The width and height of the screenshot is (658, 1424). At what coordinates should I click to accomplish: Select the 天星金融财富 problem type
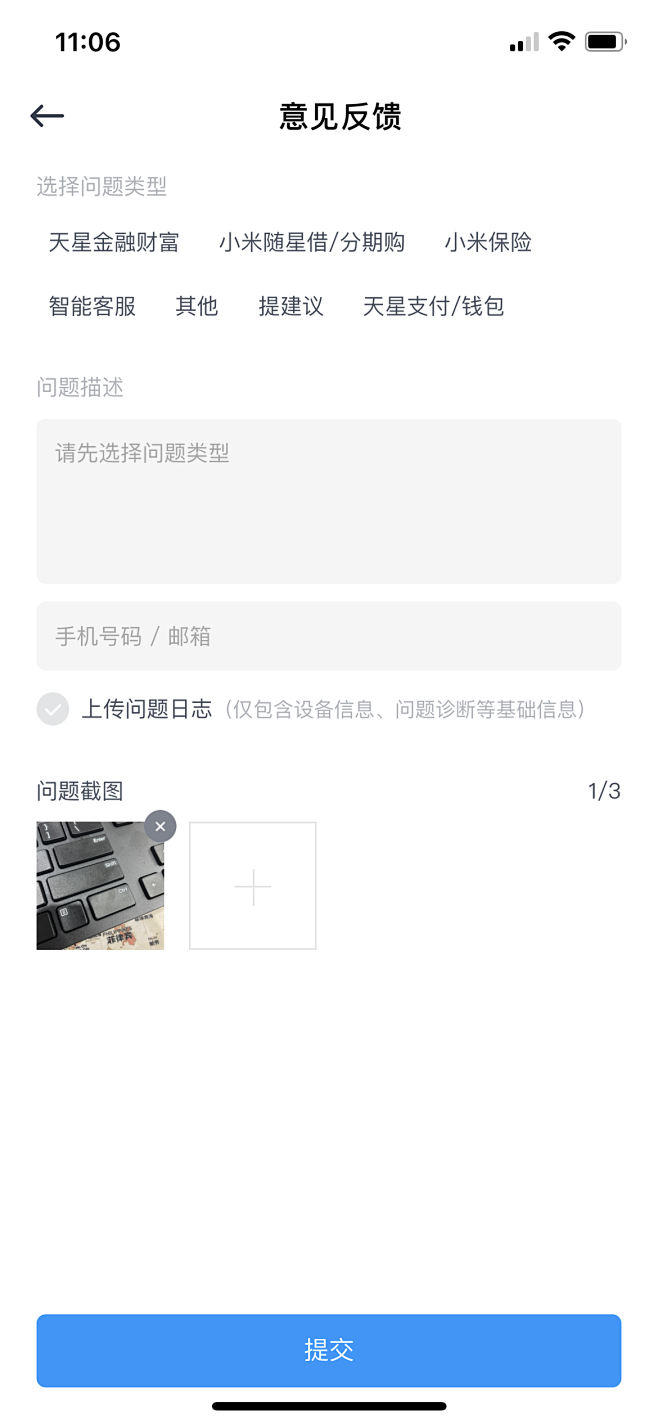(x=114, y=243)
